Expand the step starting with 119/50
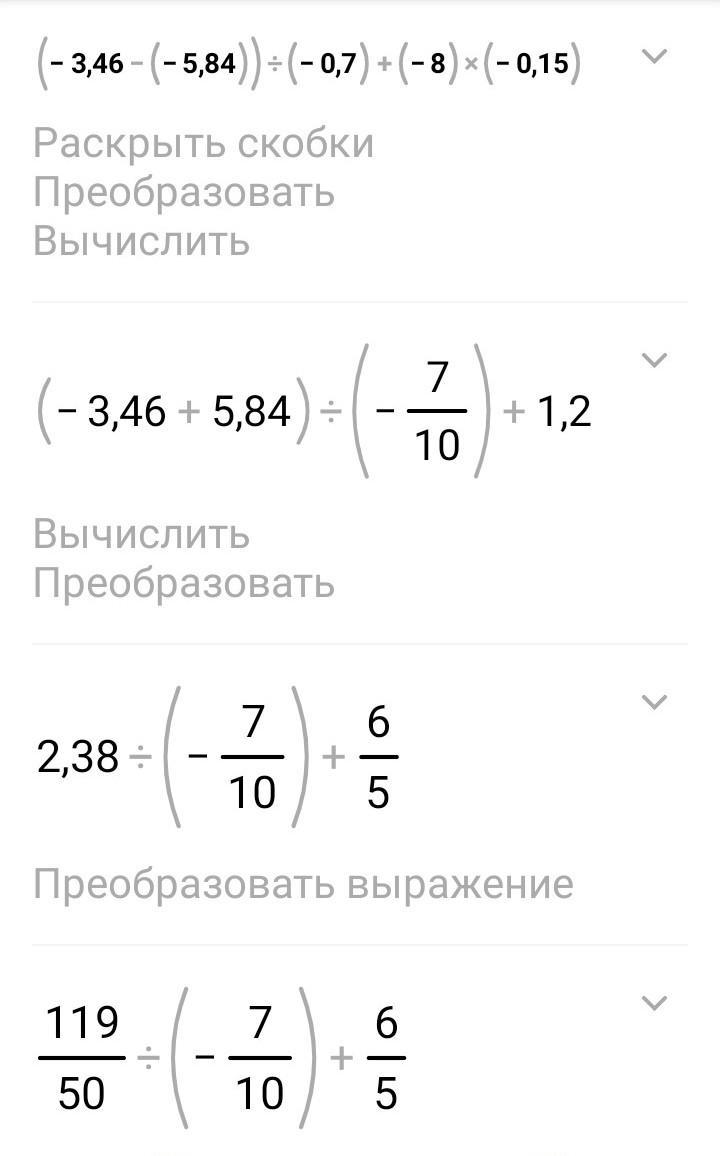The height and width of the screenshot is (1156, 720). [654, 1003]
